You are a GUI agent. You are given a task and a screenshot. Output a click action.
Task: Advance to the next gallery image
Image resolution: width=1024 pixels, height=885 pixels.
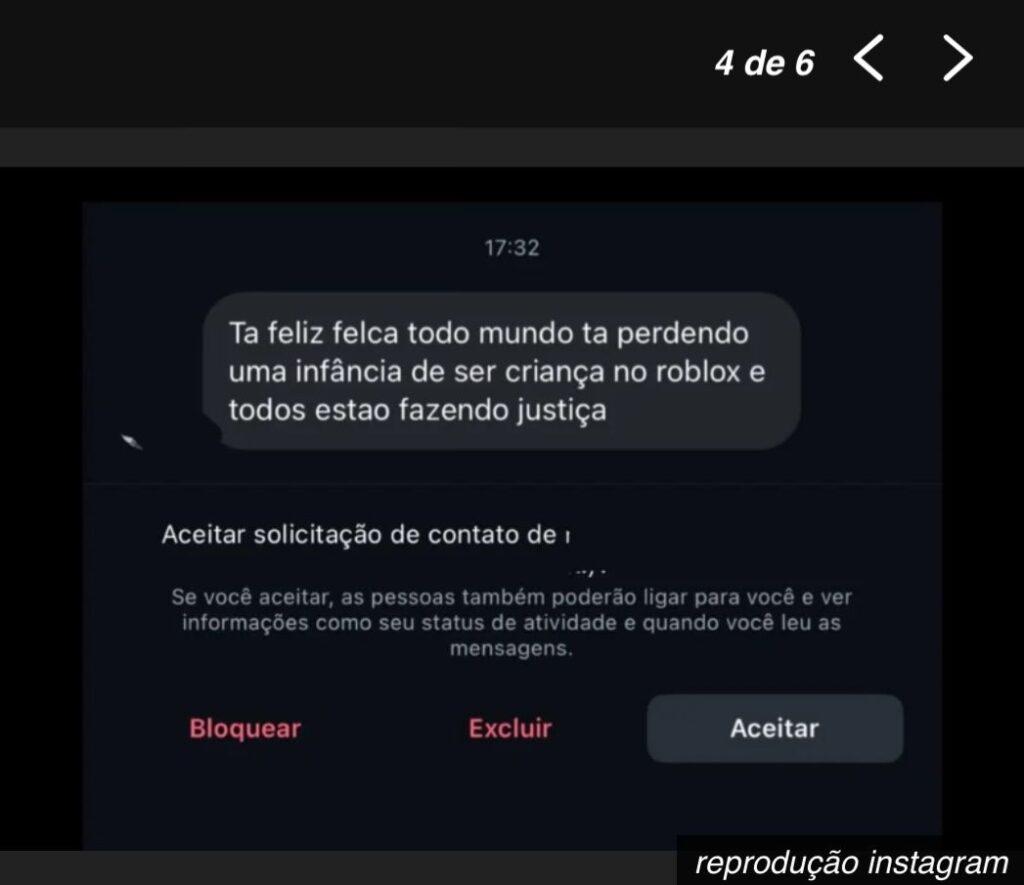(x=957, y=61)
